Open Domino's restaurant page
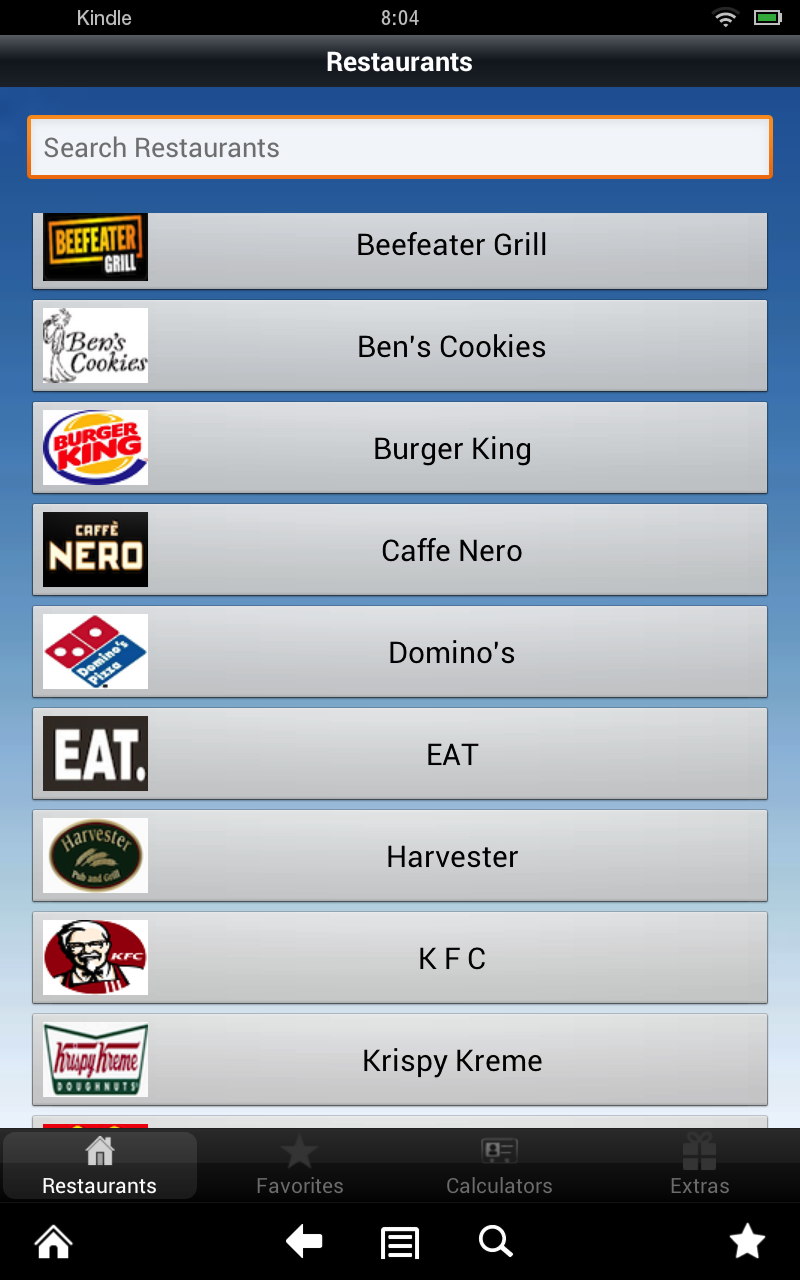Viewport: 800px width, 1280px height. tap(400, 652)
